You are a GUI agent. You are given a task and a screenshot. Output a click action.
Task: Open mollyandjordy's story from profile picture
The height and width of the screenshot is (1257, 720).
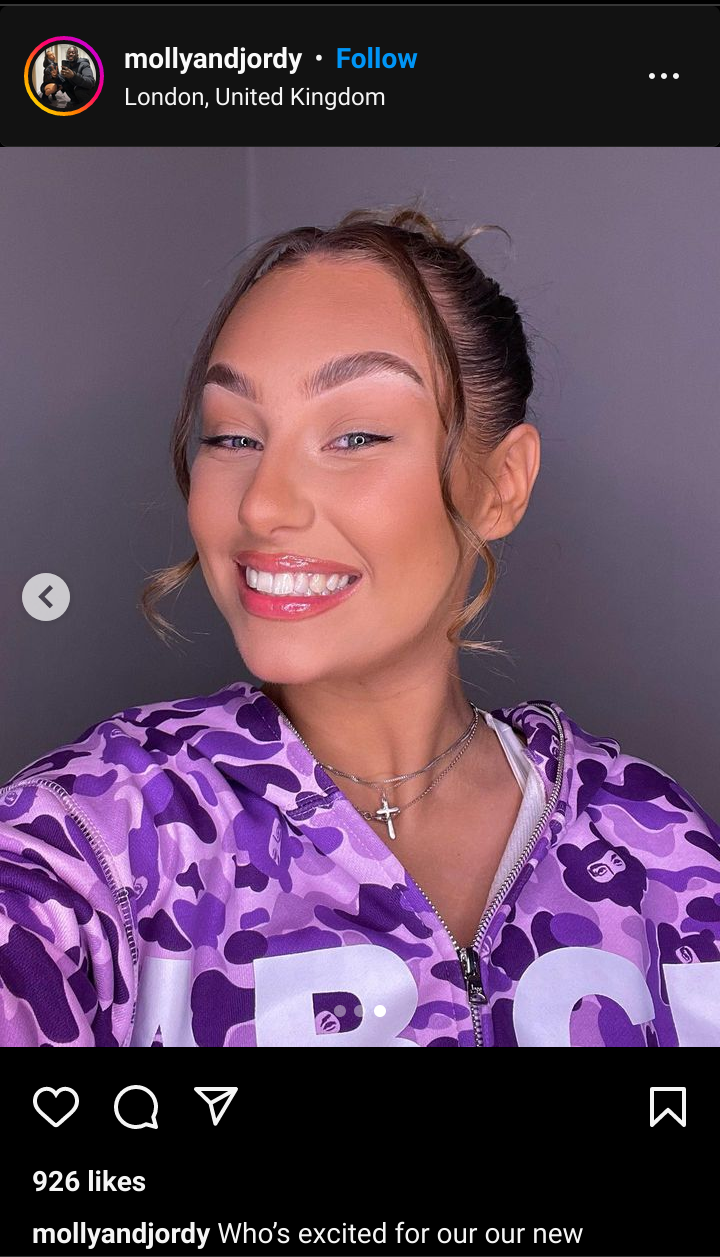tap(64, 77)
